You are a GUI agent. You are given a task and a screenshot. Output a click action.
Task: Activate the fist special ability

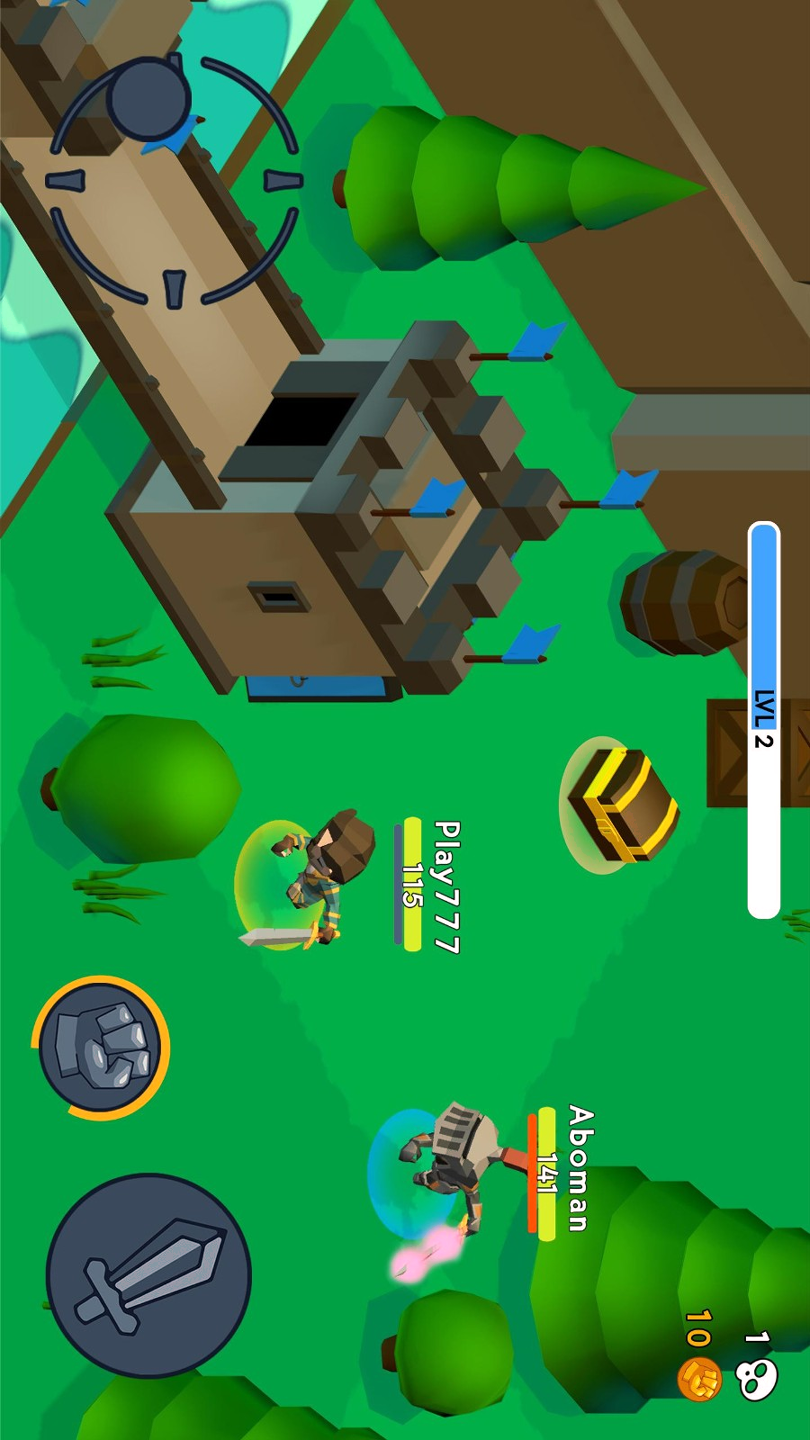(x=100, y=1047)
